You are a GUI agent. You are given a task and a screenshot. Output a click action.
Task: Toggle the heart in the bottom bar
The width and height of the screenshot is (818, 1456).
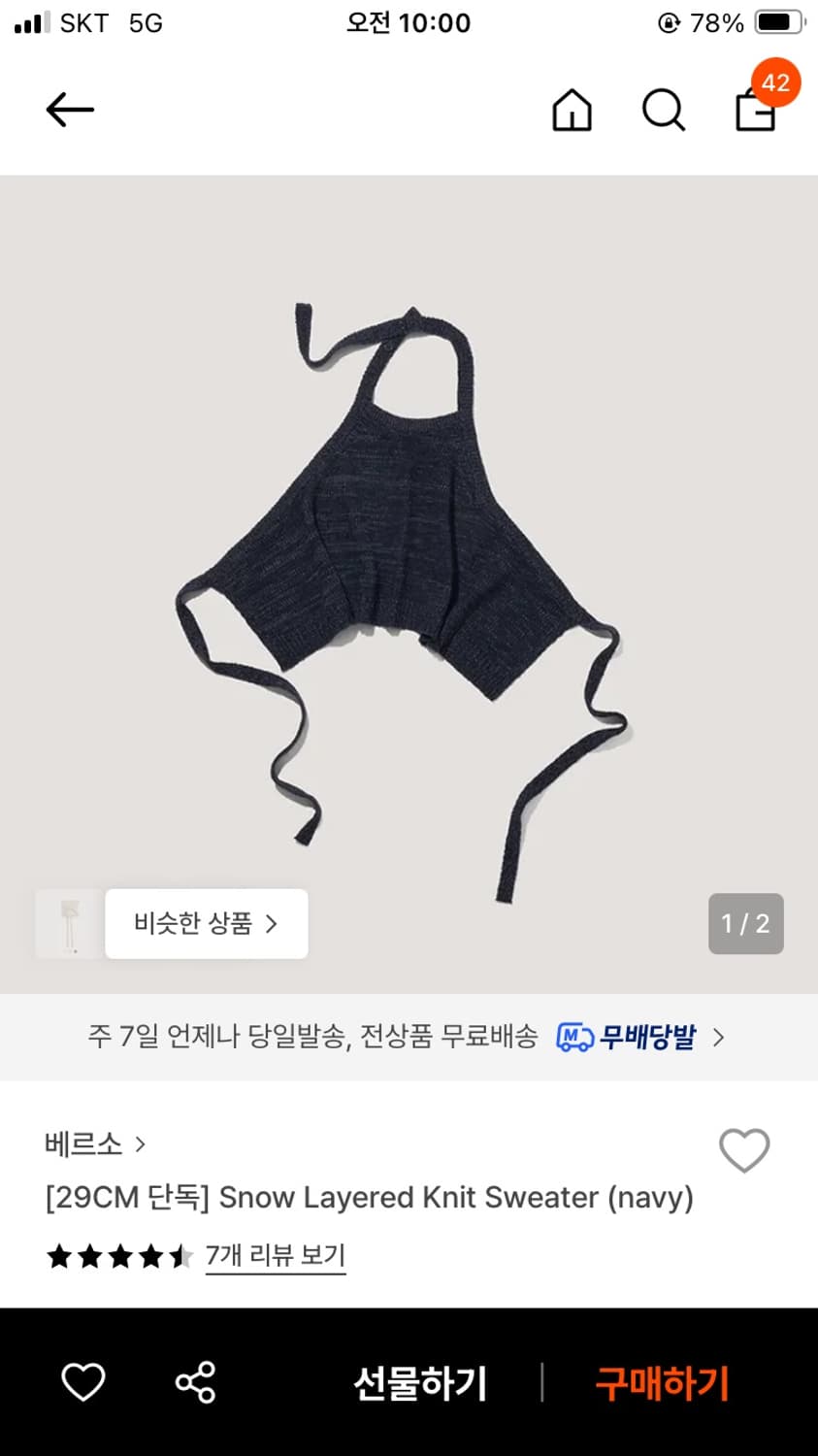[x=82, y=1383]
